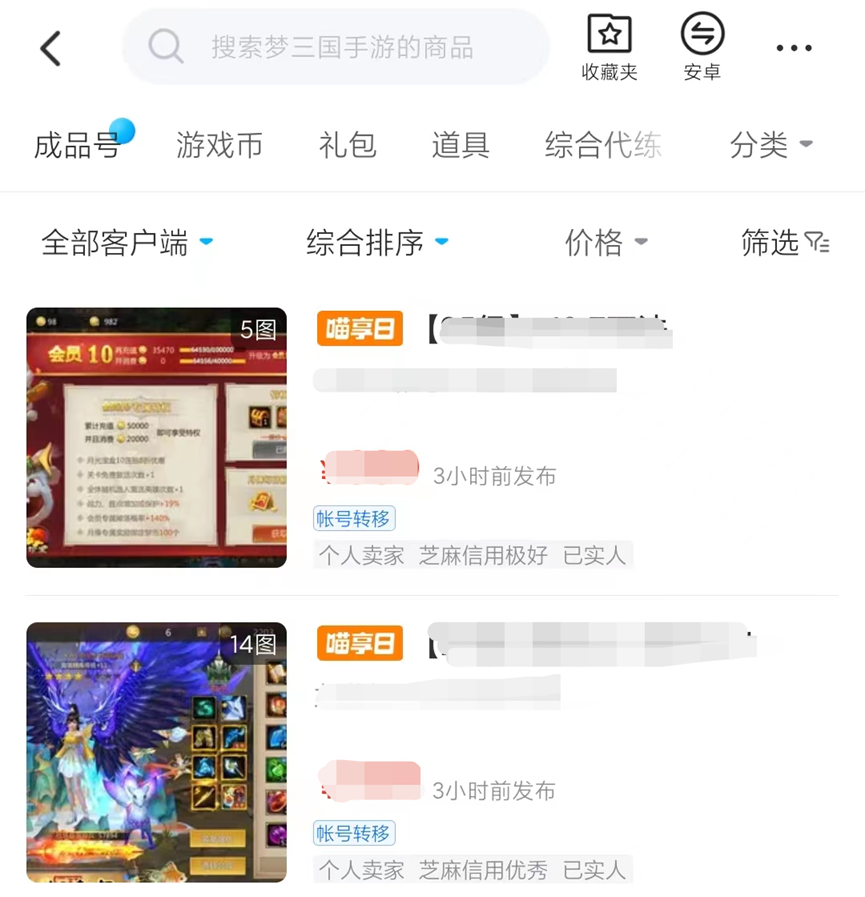Open the 综合排序 sort dropdown
The image size is (865, 897).
[x=377, y=243]
